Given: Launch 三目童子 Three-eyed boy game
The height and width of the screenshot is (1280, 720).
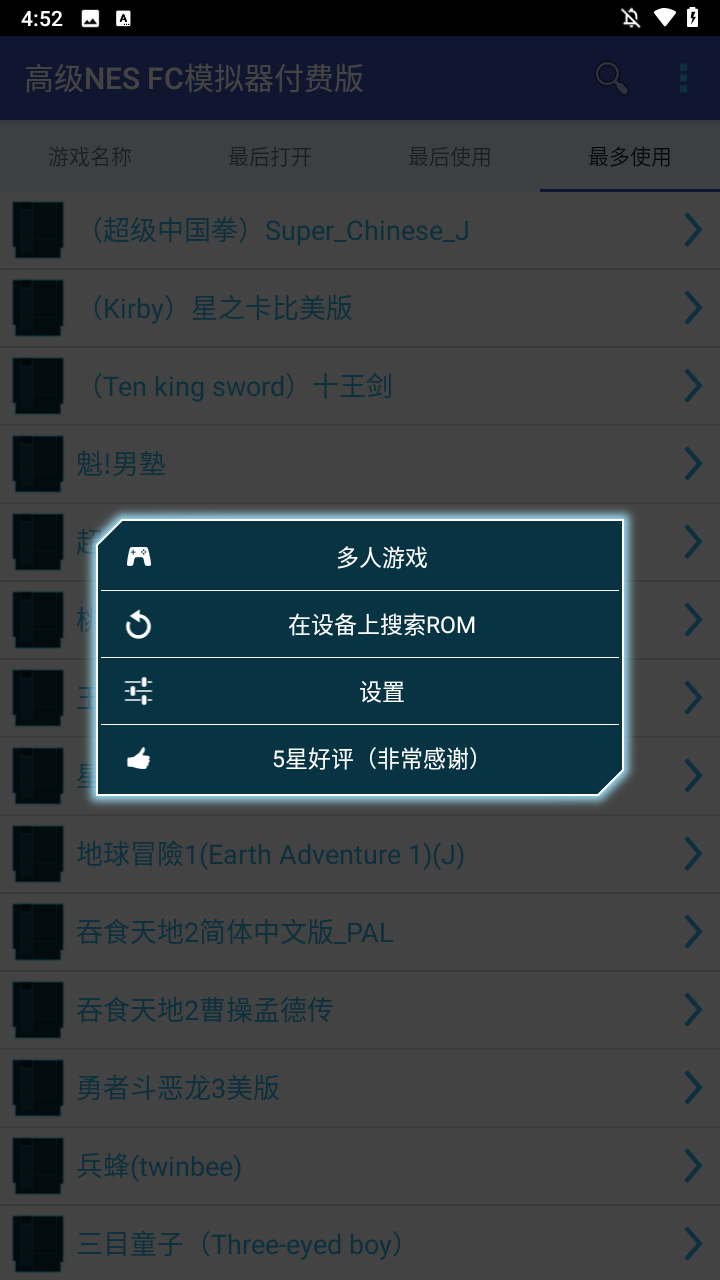Looking at the screenshot, I should (x=360, y=1244).
